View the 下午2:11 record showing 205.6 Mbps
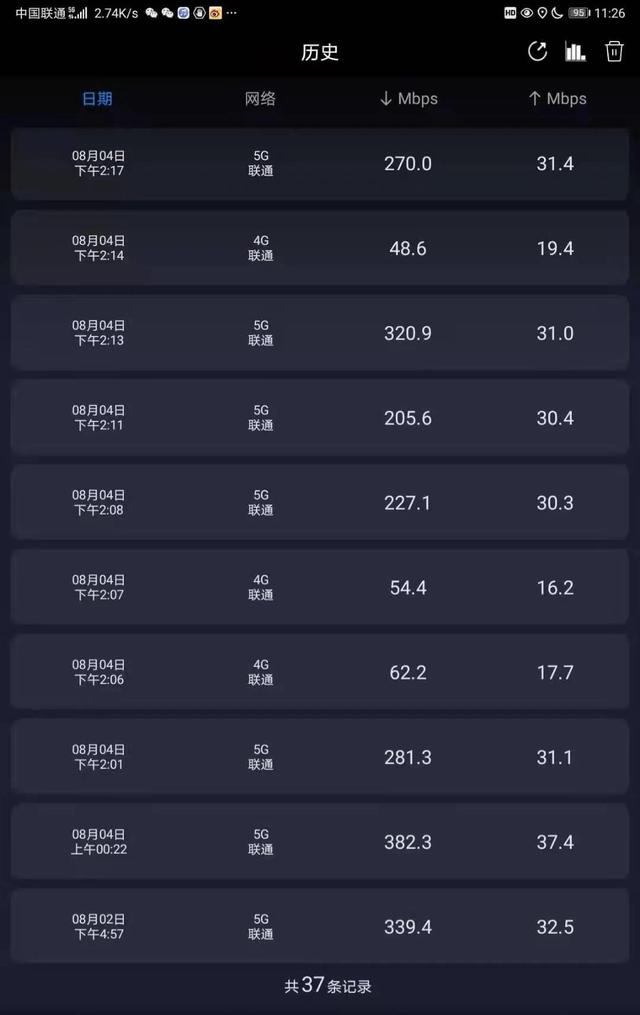The image size is (640, 1015). click(x=320, y=418)
